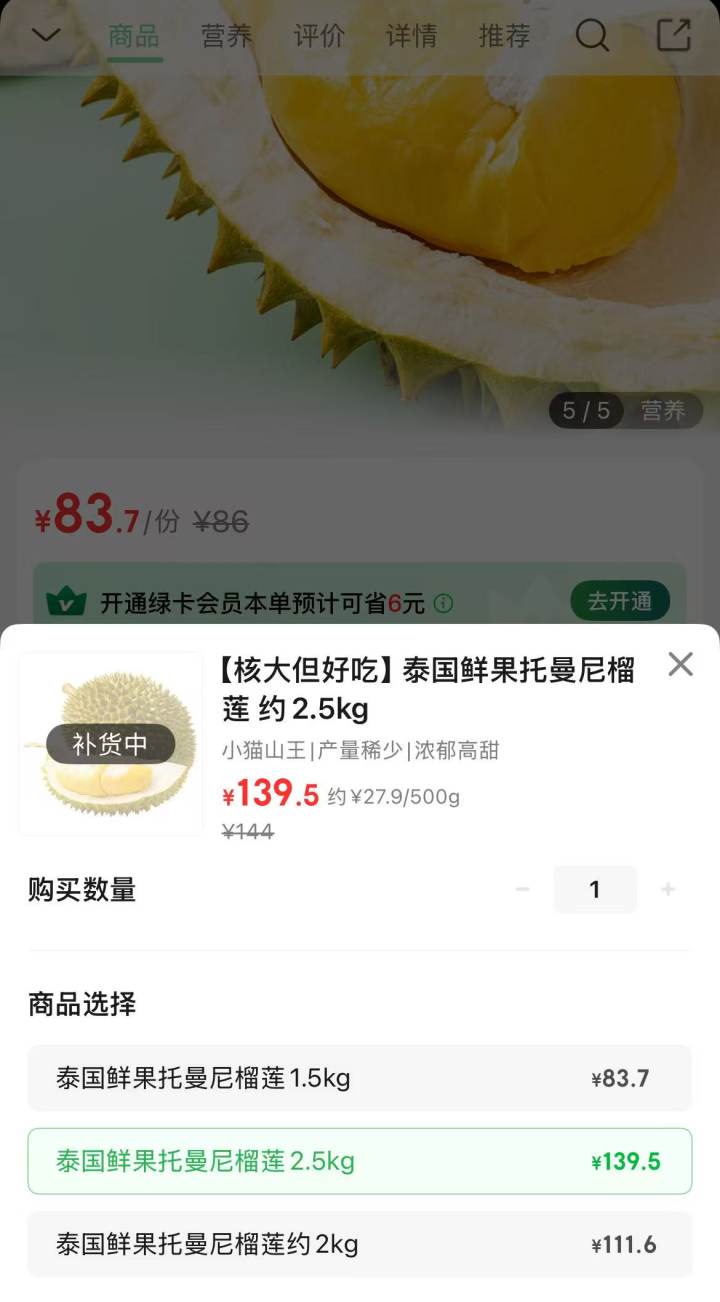Select 泰国鲜果托曼尼榴莲 1.5kg option
The image size is (720, 1302).
[359, 1078]
